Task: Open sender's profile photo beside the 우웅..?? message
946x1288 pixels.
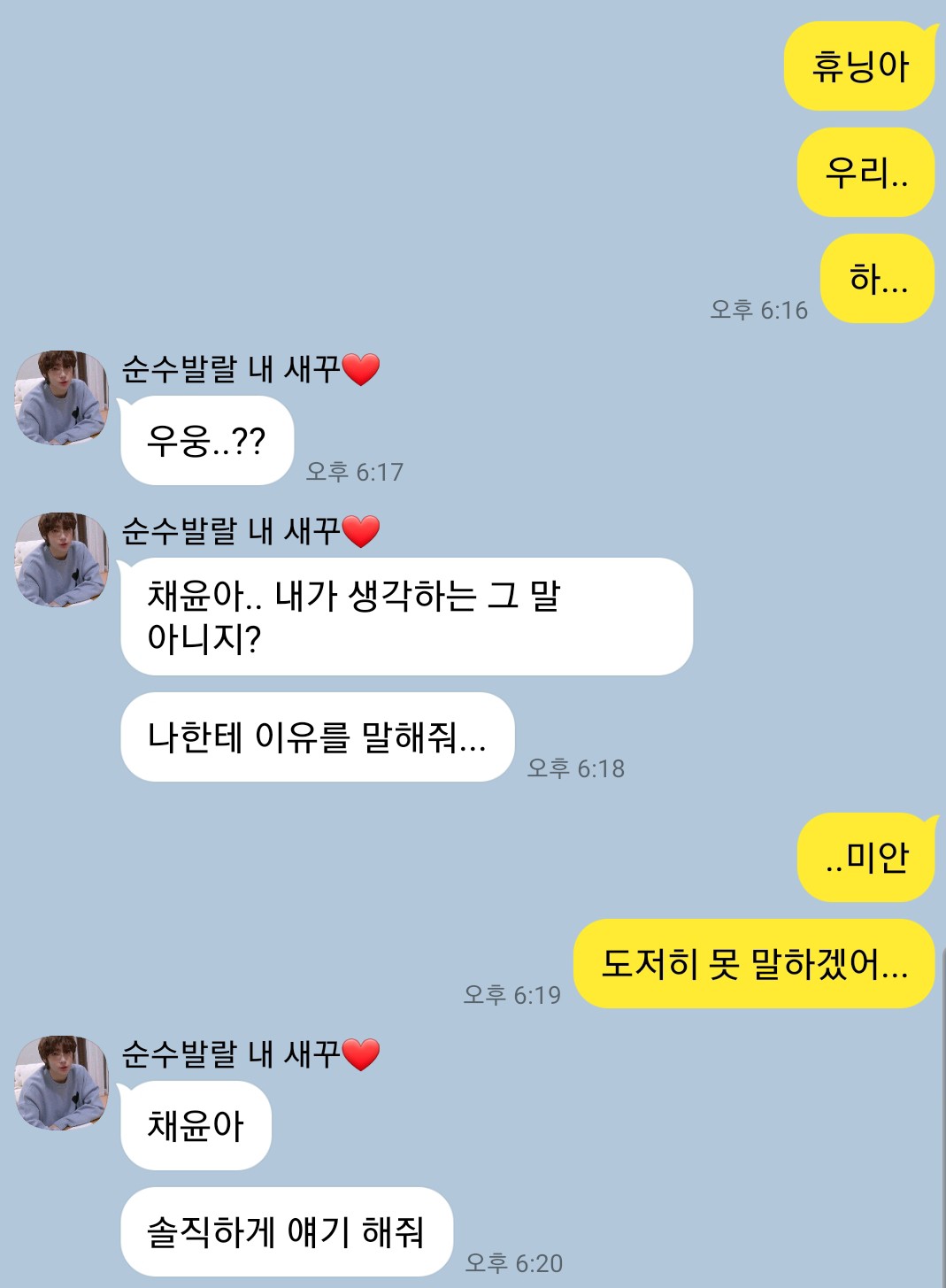Action: coord(61,397)
